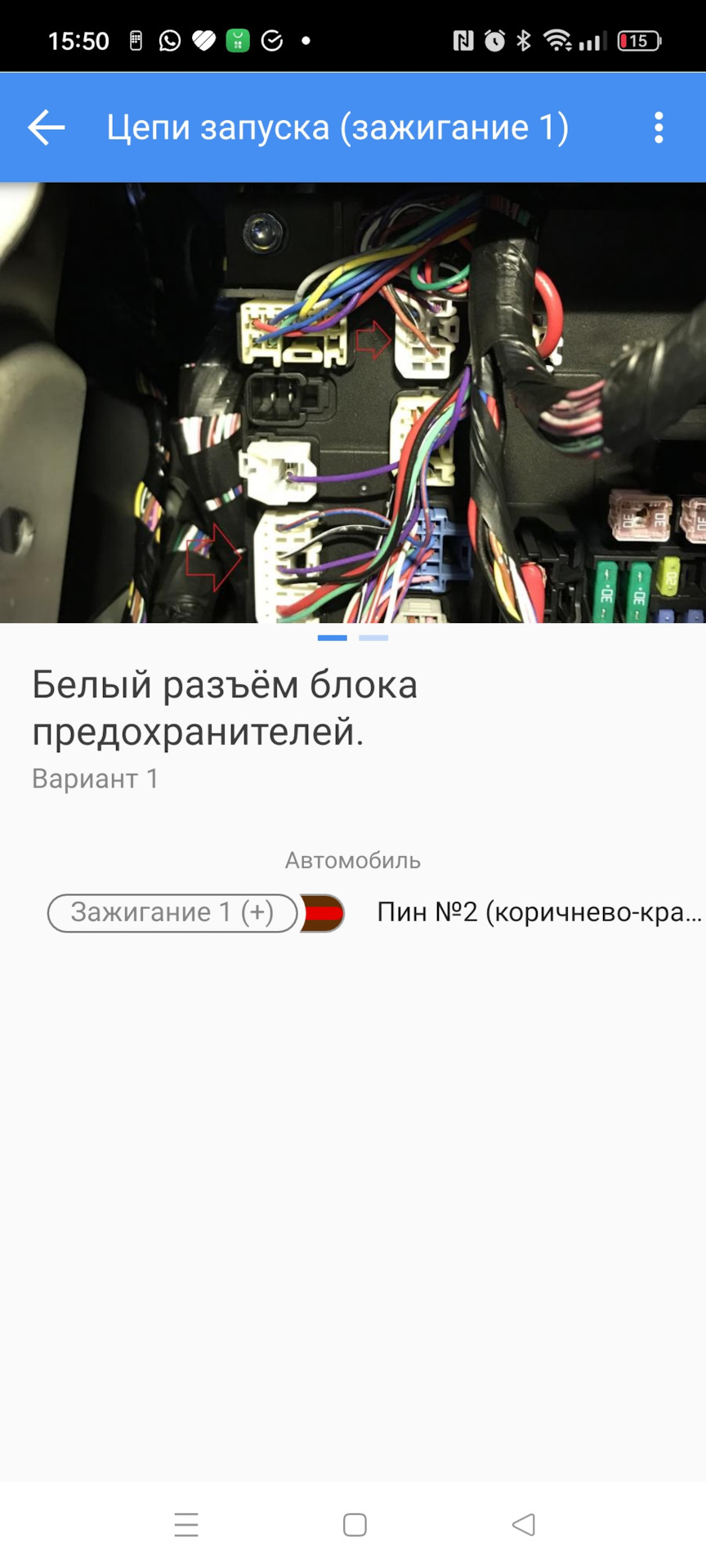Open the three-dot overflow menu

pyautogui.click(x=659, y=127)
